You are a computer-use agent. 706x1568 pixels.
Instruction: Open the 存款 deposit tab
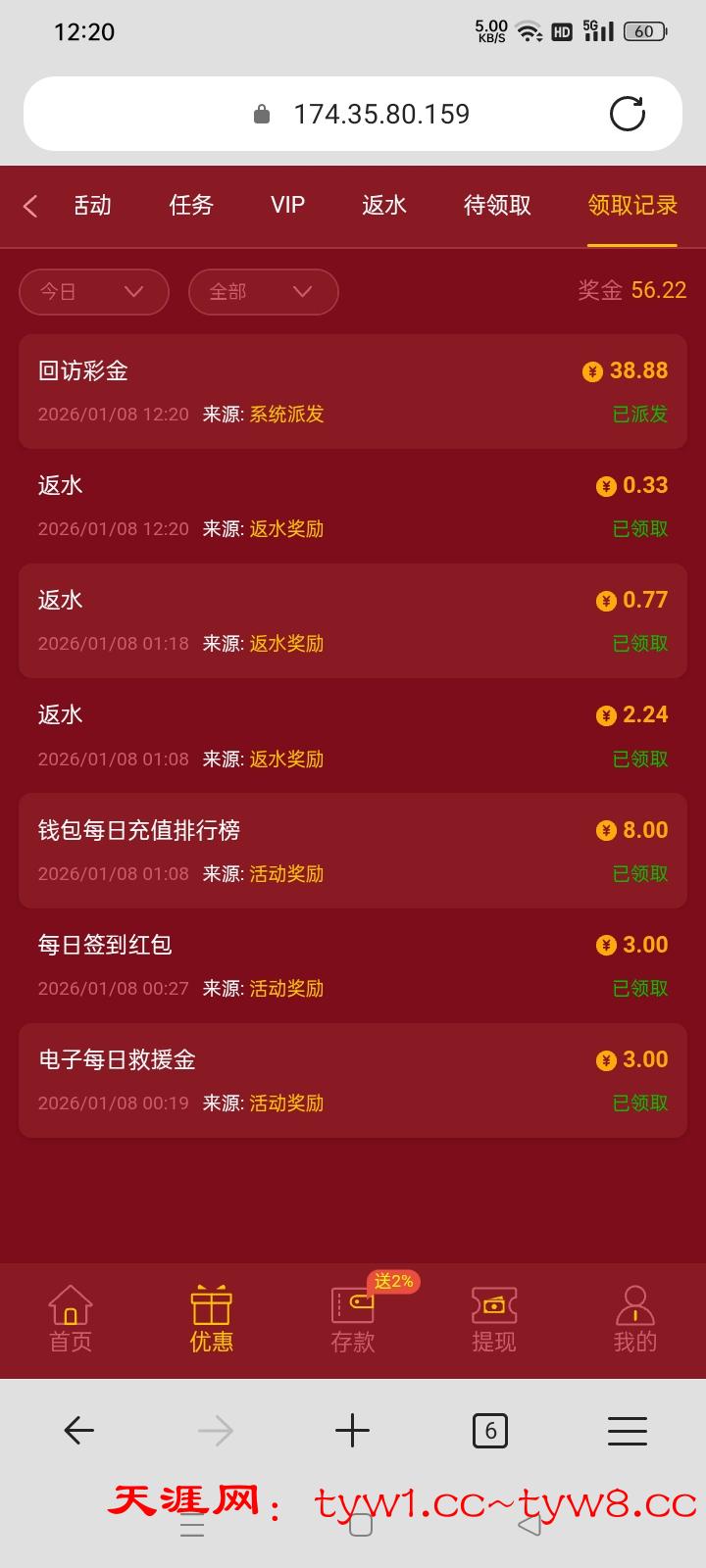click(353, 1319)
